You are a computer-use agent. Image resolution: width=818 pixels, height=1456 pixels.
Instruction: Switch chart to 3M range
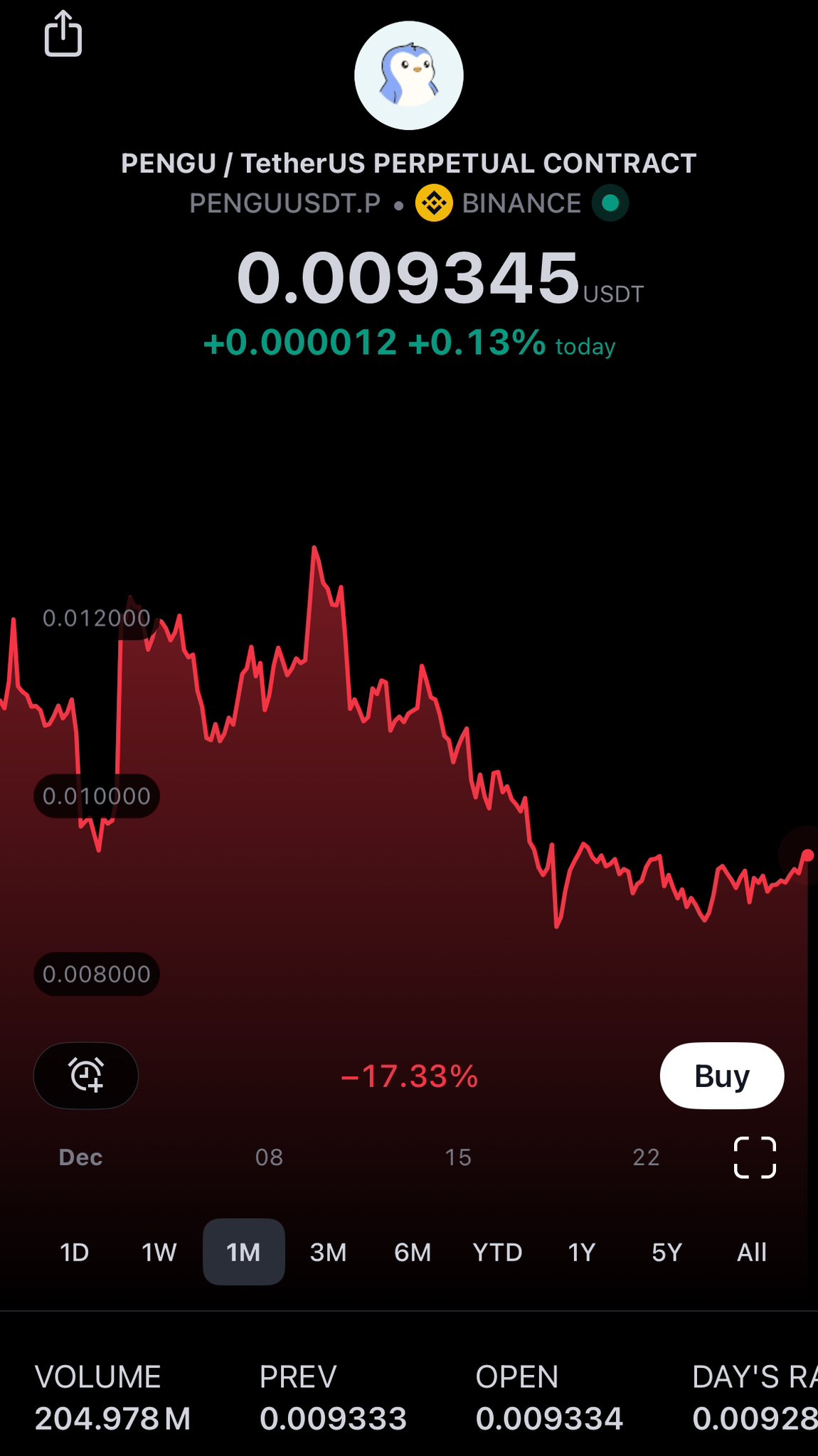click(x=328, y=1252)
